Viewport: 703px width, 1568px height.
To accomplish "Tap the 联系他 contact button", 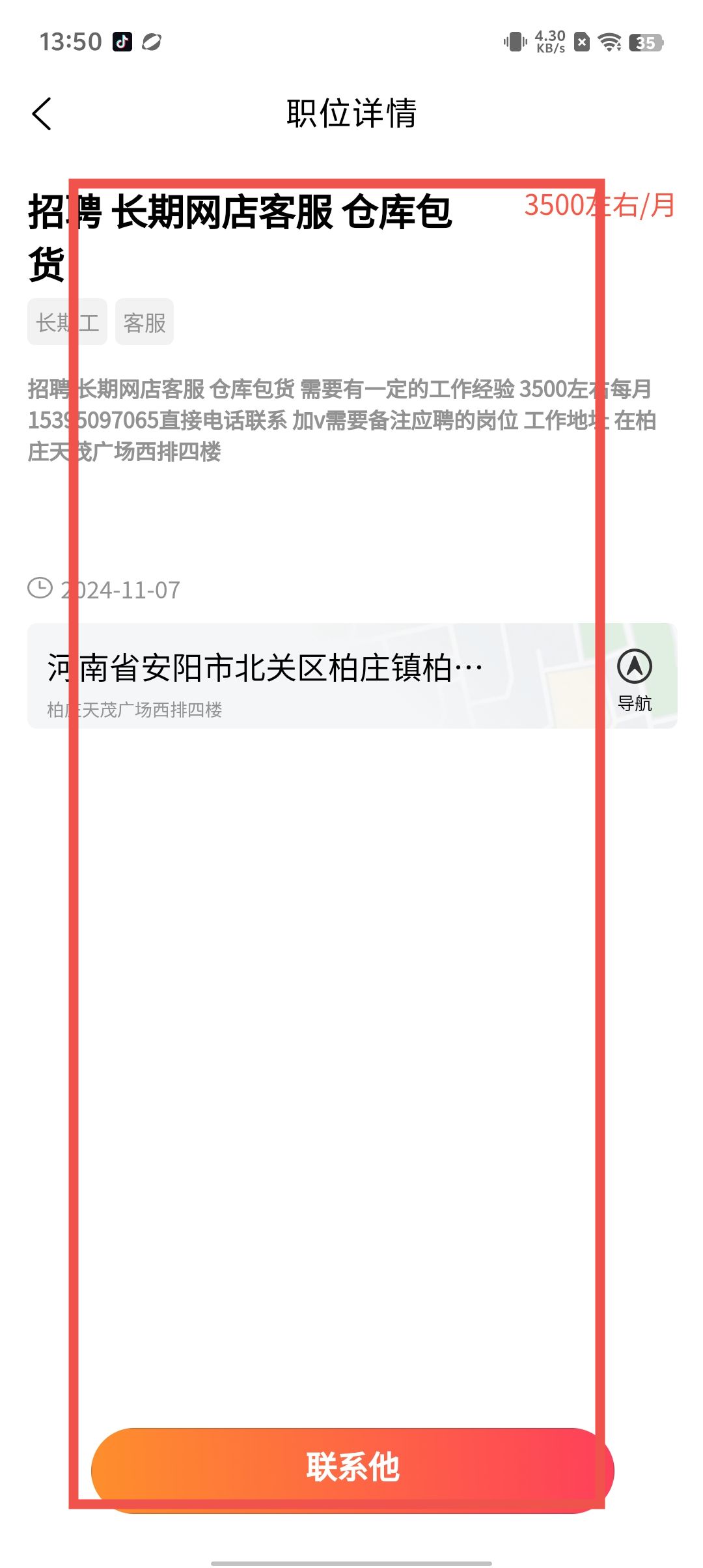I will point(352,1469).
